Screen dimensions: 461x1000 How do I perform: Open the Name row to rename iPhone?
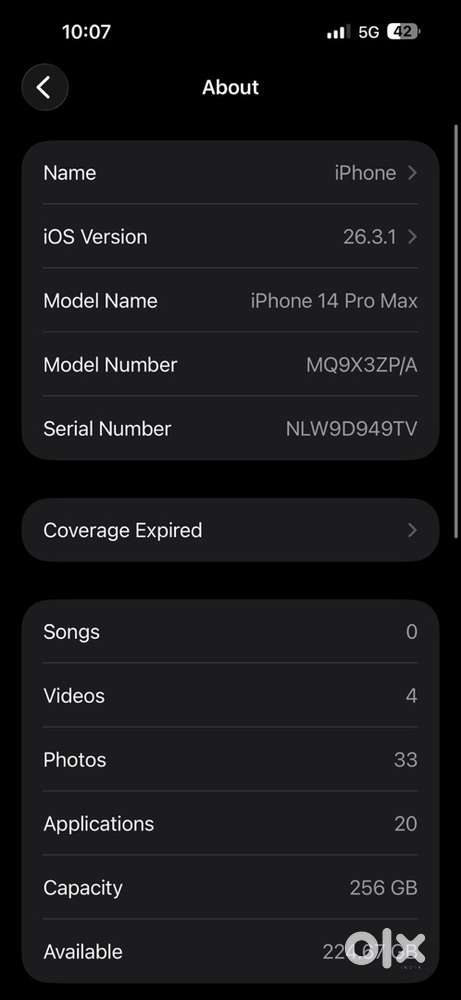click(230, 173)
